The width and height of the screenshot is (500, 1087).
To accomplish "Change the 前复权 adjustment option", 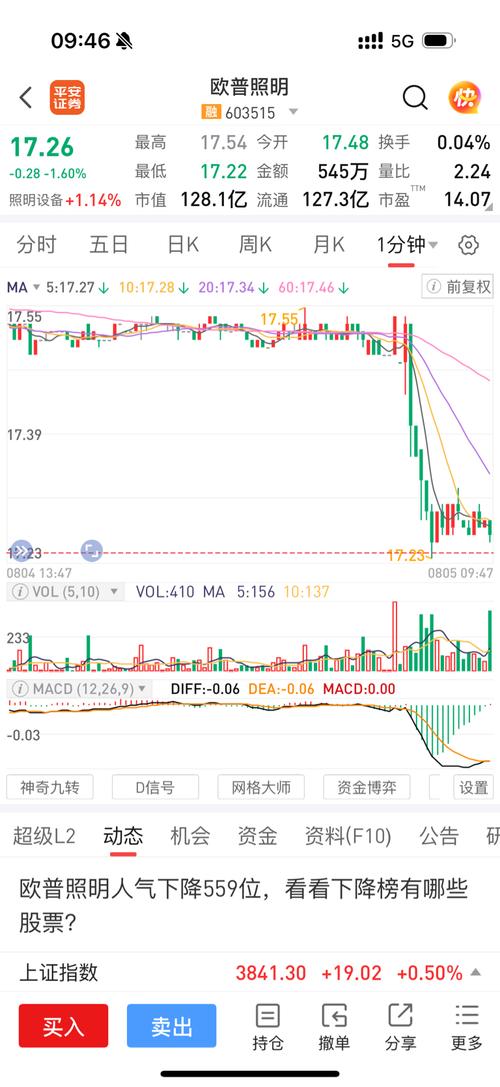I will 458,286.
